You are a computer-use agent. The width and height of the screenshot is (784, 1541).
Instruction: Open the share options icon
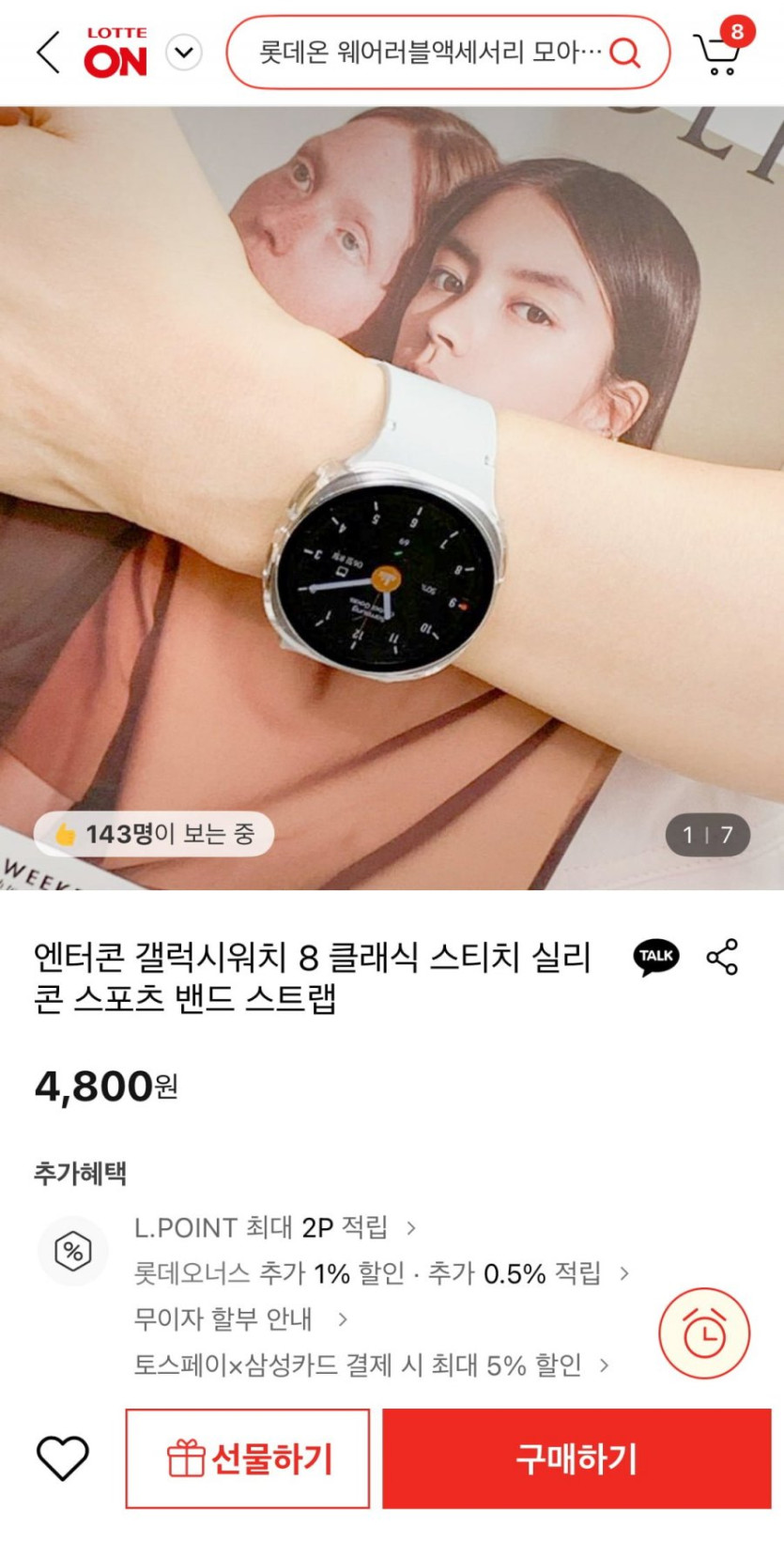coord(722,957)
